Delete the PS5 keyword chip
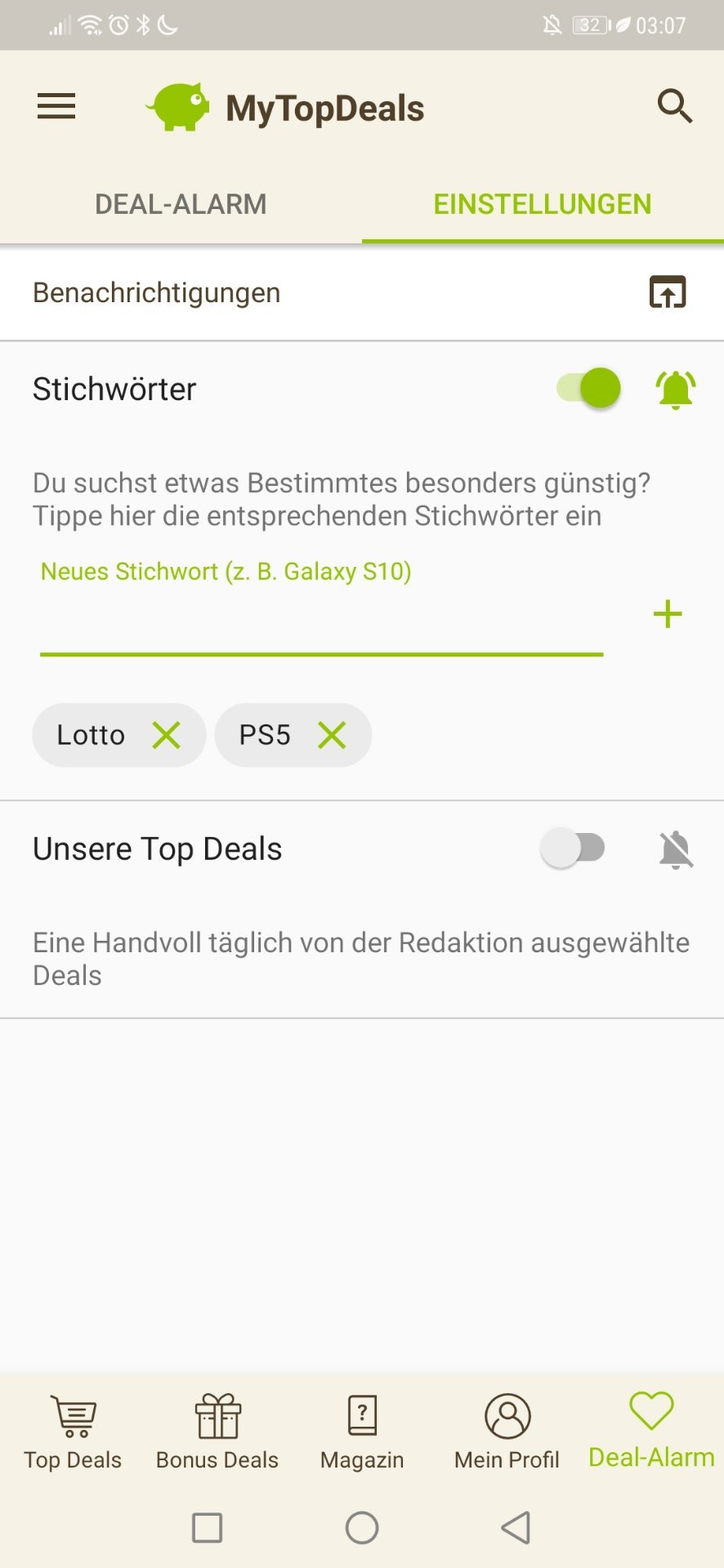Screen dimensions: 724x1568 coord(332,735)
